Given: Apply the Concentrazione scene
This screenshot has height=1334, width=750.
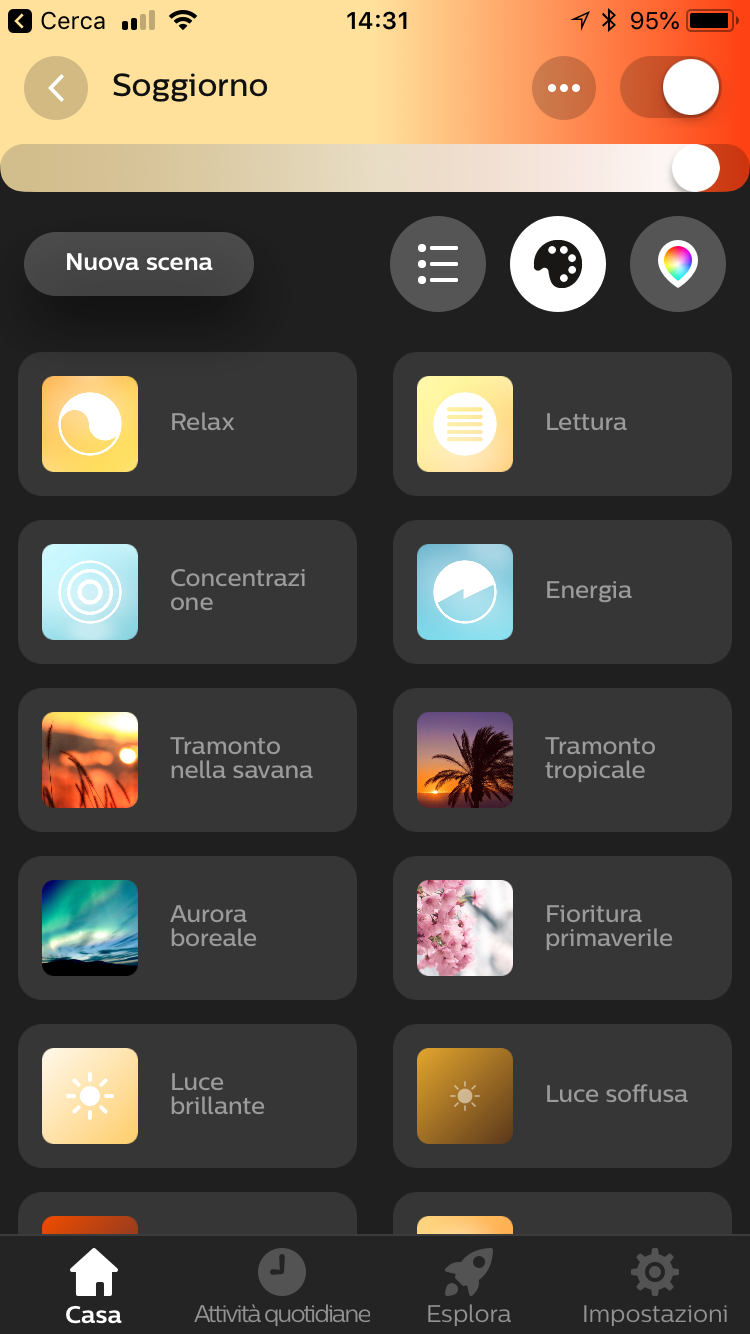Looking at the screenshot, I should pos(187,592).
